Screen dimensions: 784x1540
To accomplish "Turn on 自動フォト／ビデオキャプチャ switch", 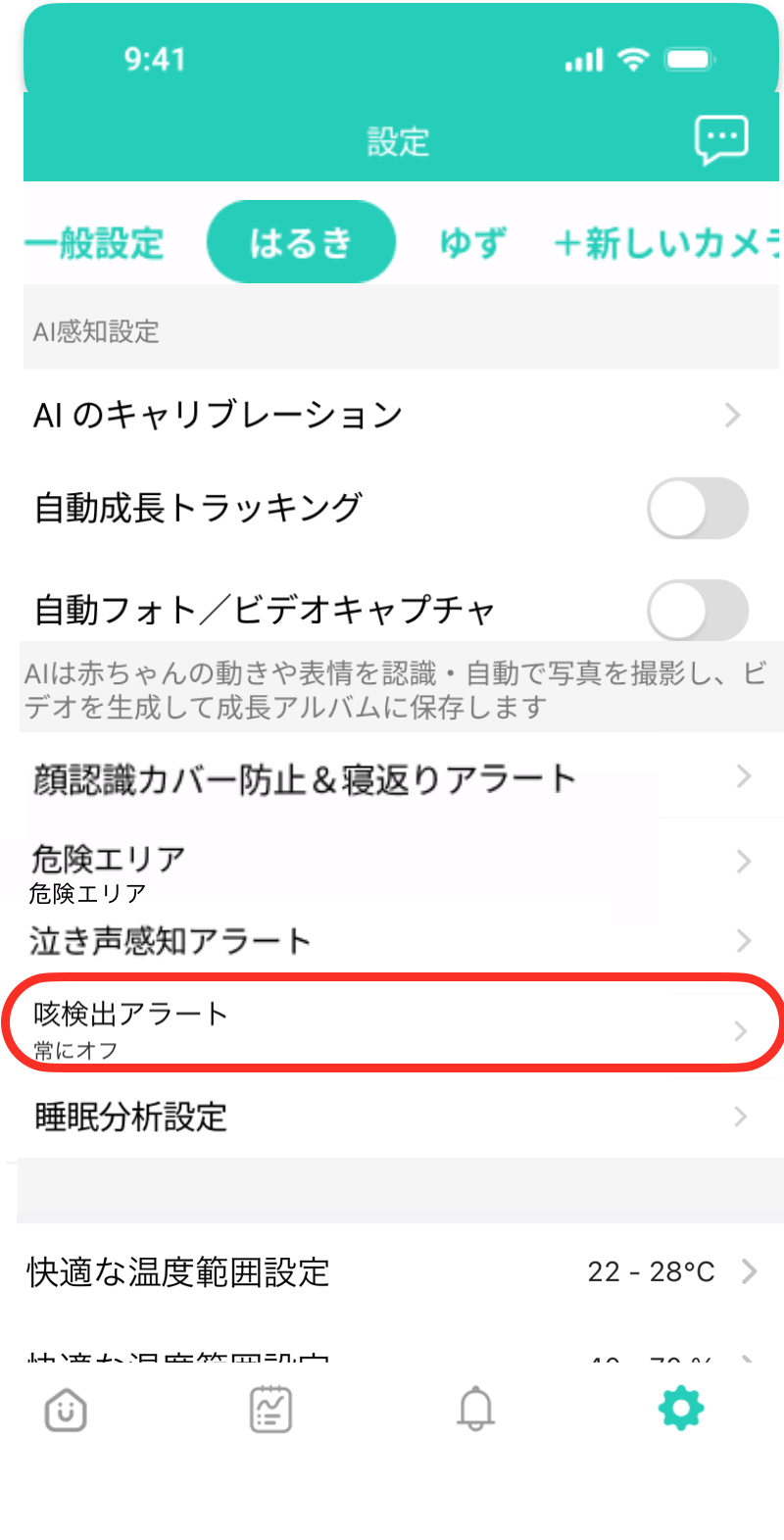I will point(697,610).
